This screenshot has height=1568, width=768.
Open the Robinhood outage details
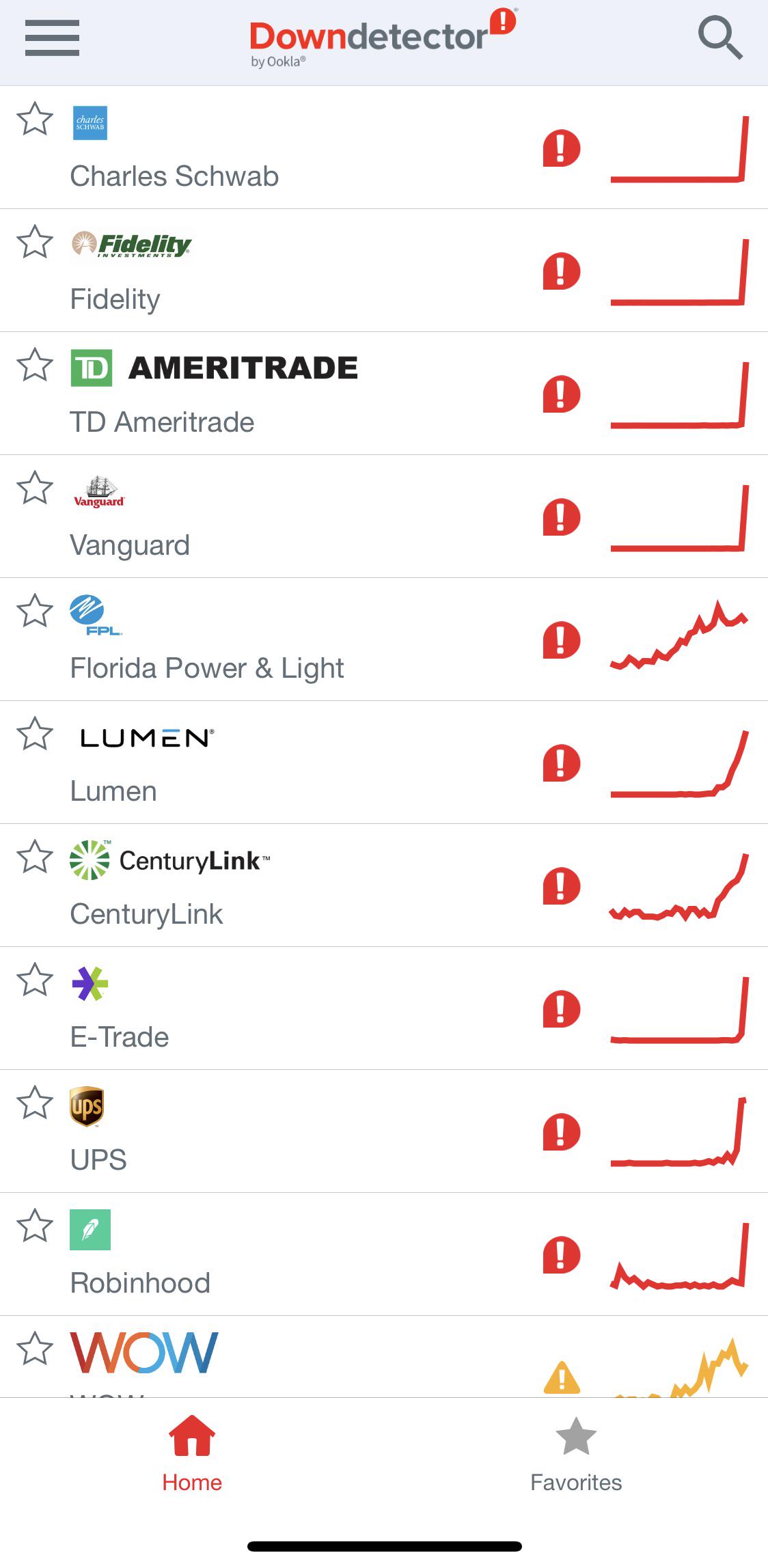pos(140,1282)
